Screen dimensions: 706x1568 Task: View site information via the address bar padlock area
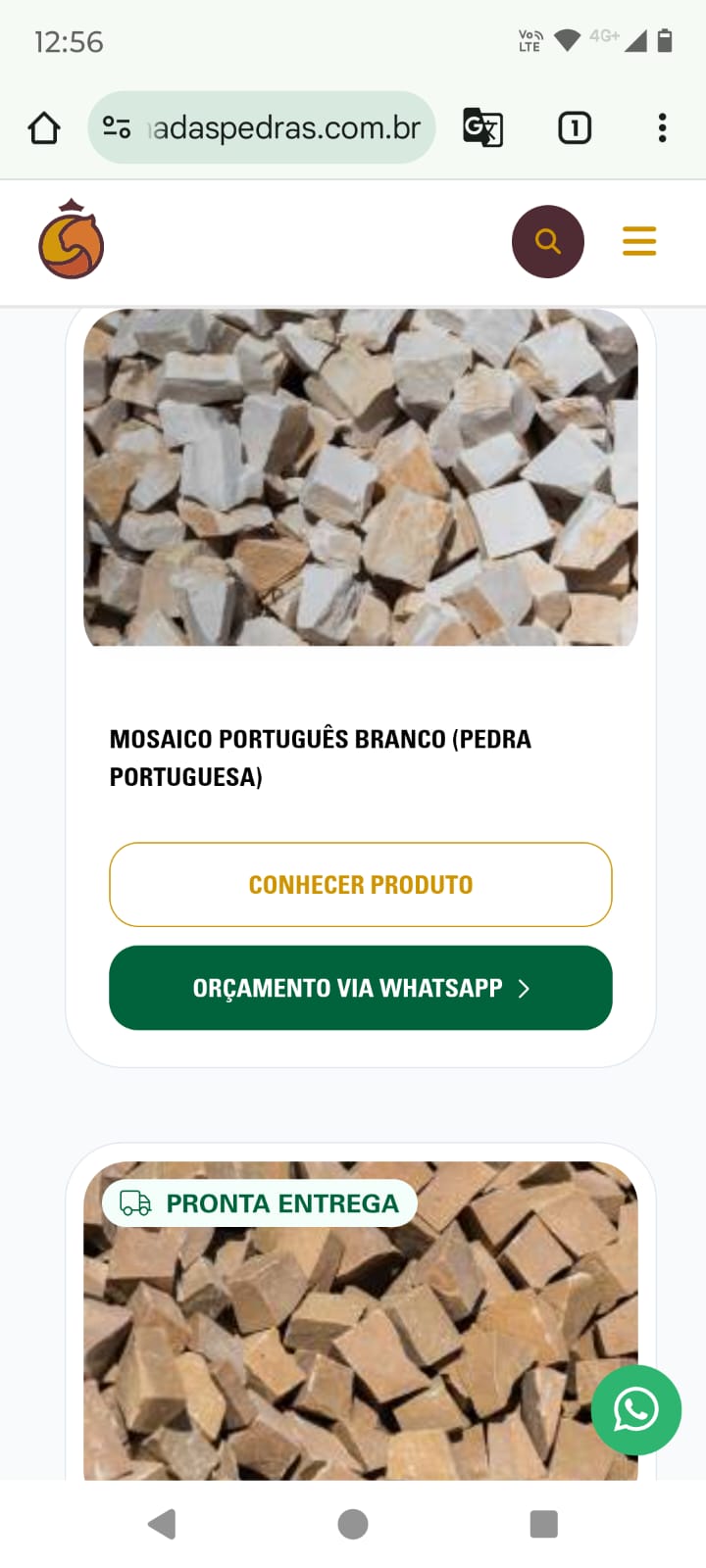tap(117, 126)
